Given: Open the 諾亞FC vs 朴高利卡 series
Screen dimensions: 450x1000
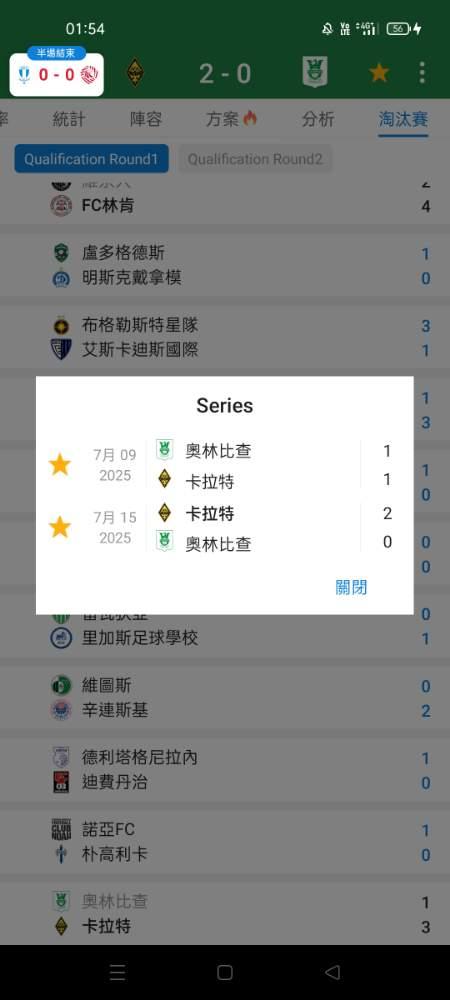Looking at the screenshot, I should click(225, 842).
